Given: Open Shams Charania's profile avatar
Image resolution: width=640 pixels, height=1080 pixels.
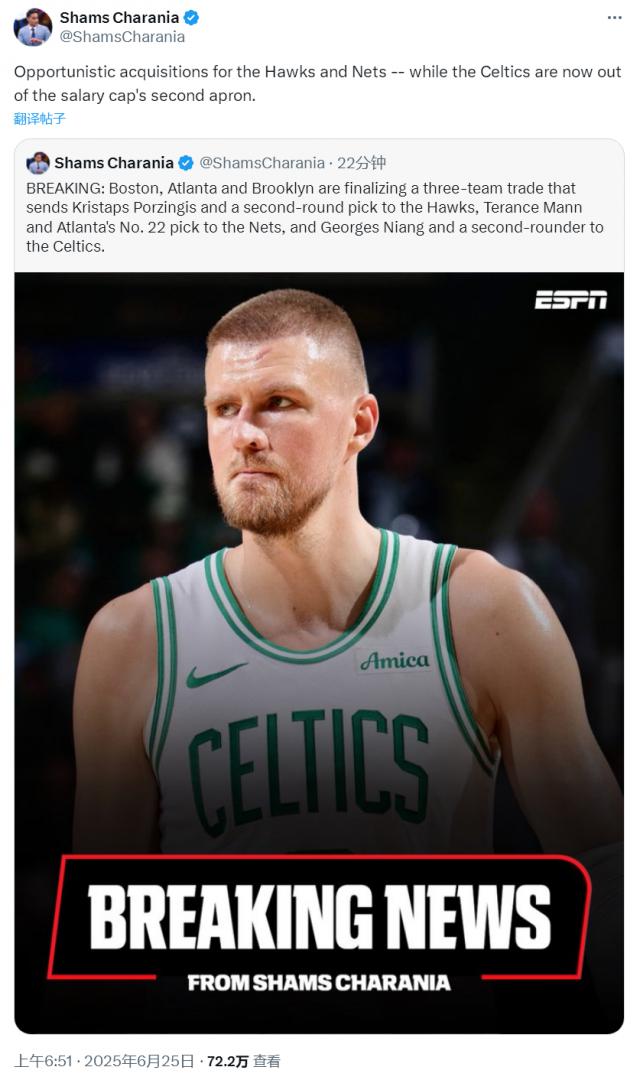Looking at the screenshot, I should click(x=32, y=27).
